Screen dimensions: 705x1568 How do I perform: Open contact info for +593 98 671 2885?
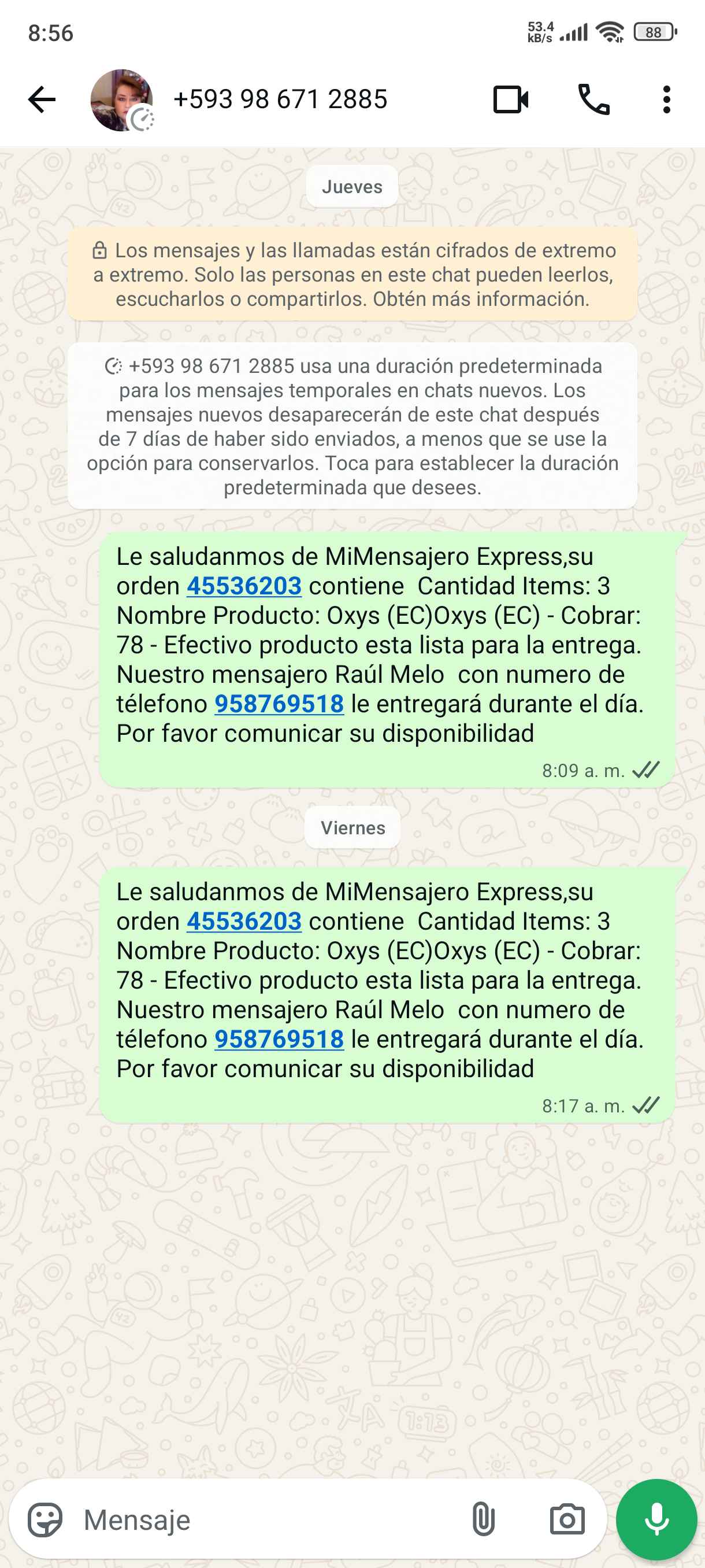pyautogui.click(x=280, y=100)
